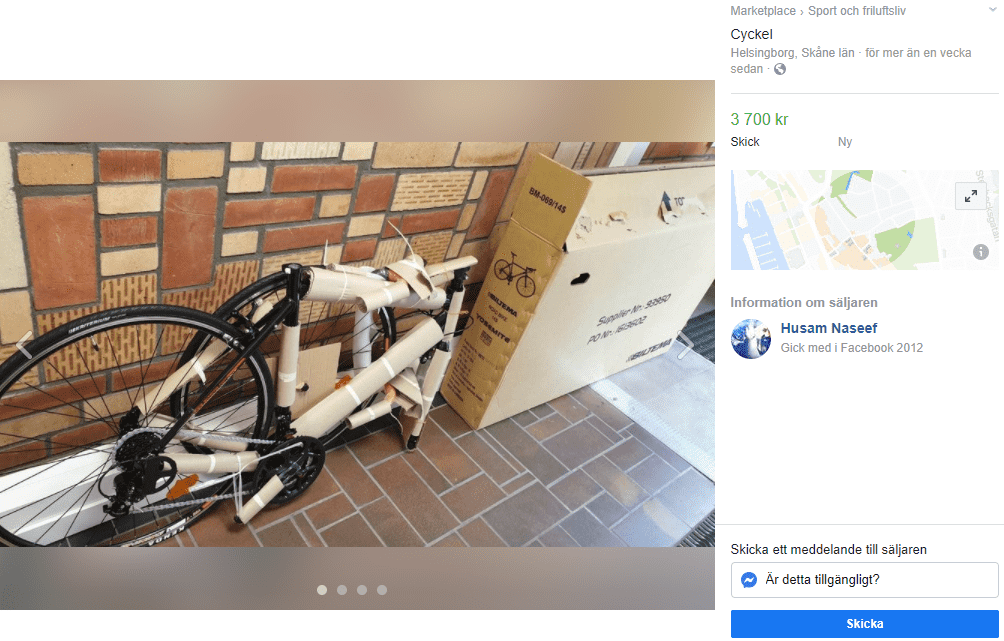Go to the previous bike photo
The image size is (1004, 641).
25,345
